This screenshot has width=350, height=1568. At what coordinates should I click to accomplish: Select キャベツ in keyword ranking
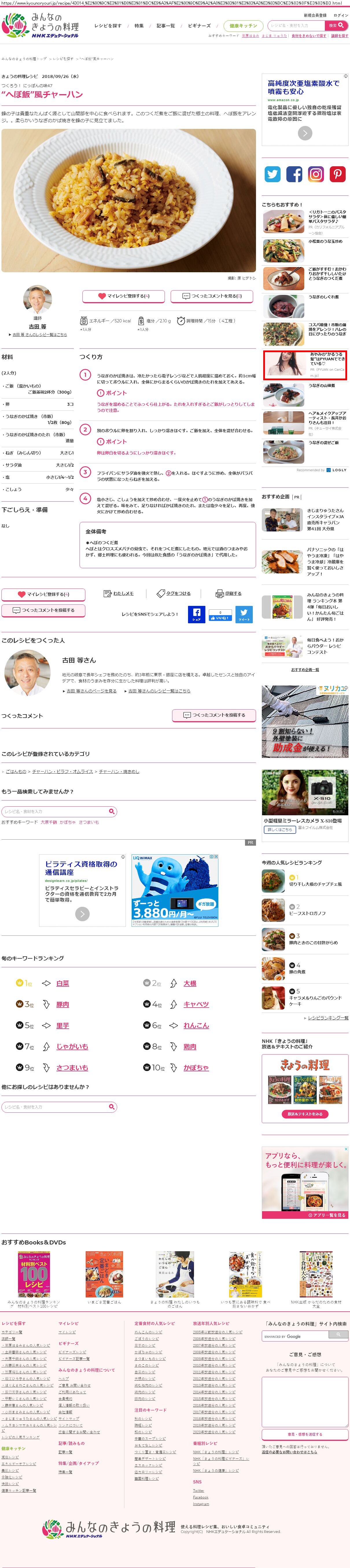pyautogui.click(x=196, y=1004)
